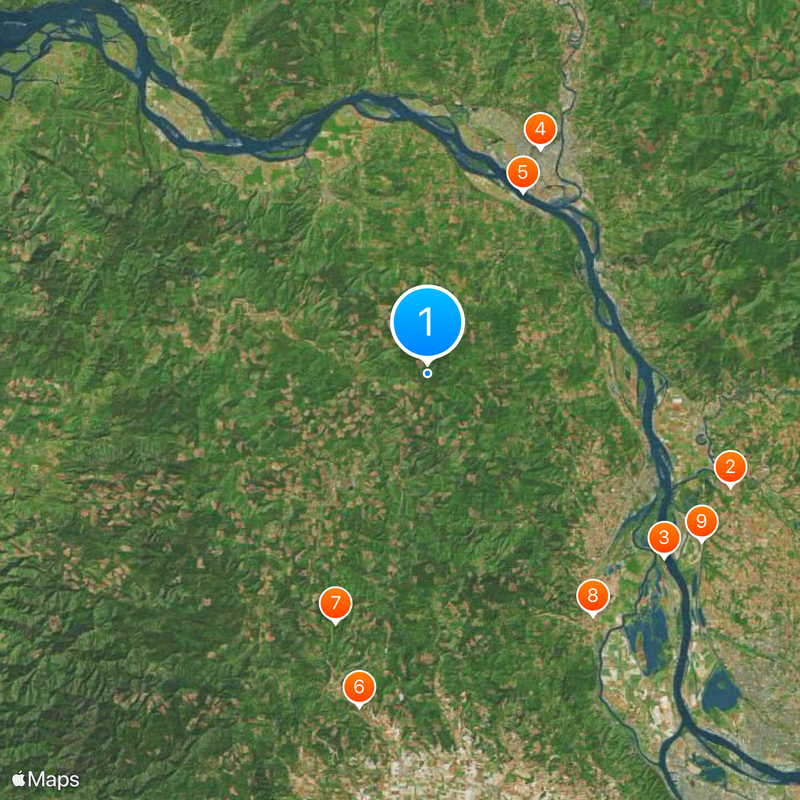Open the orange pin numbered 3
This screenshot has width=800, height=800.
(664, 537)
